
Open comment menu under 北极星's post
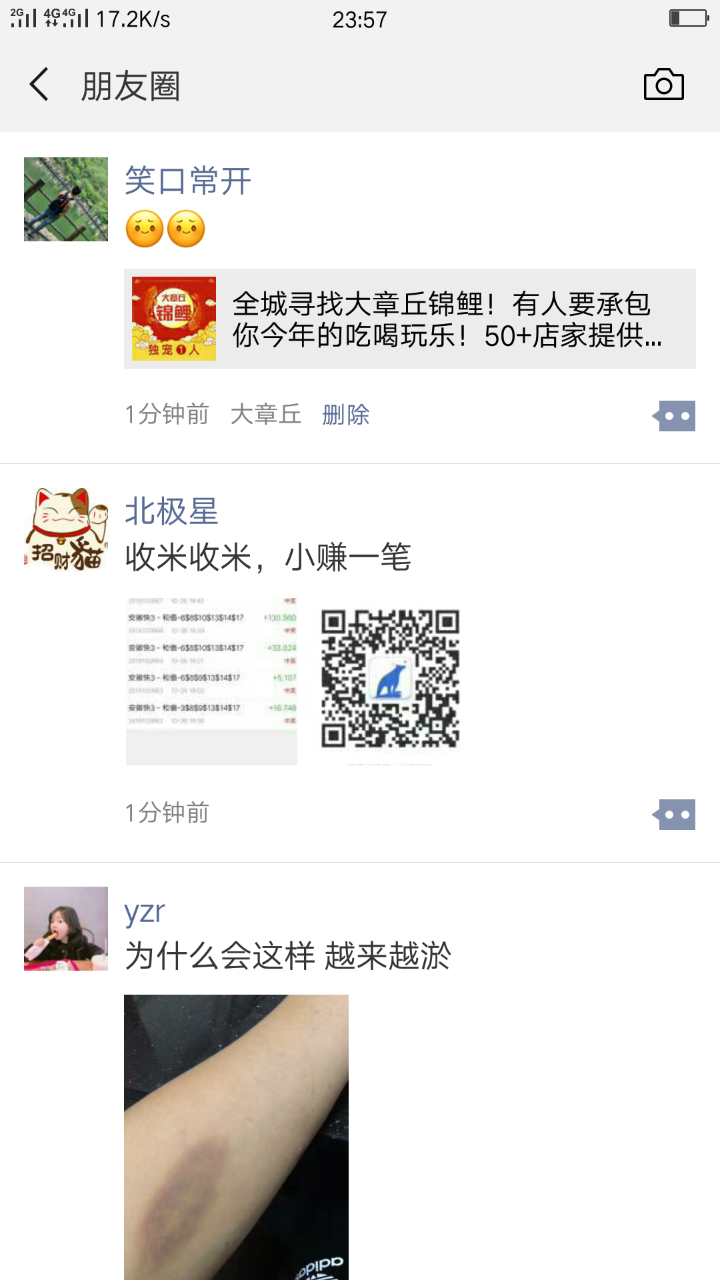click(675, 815)
